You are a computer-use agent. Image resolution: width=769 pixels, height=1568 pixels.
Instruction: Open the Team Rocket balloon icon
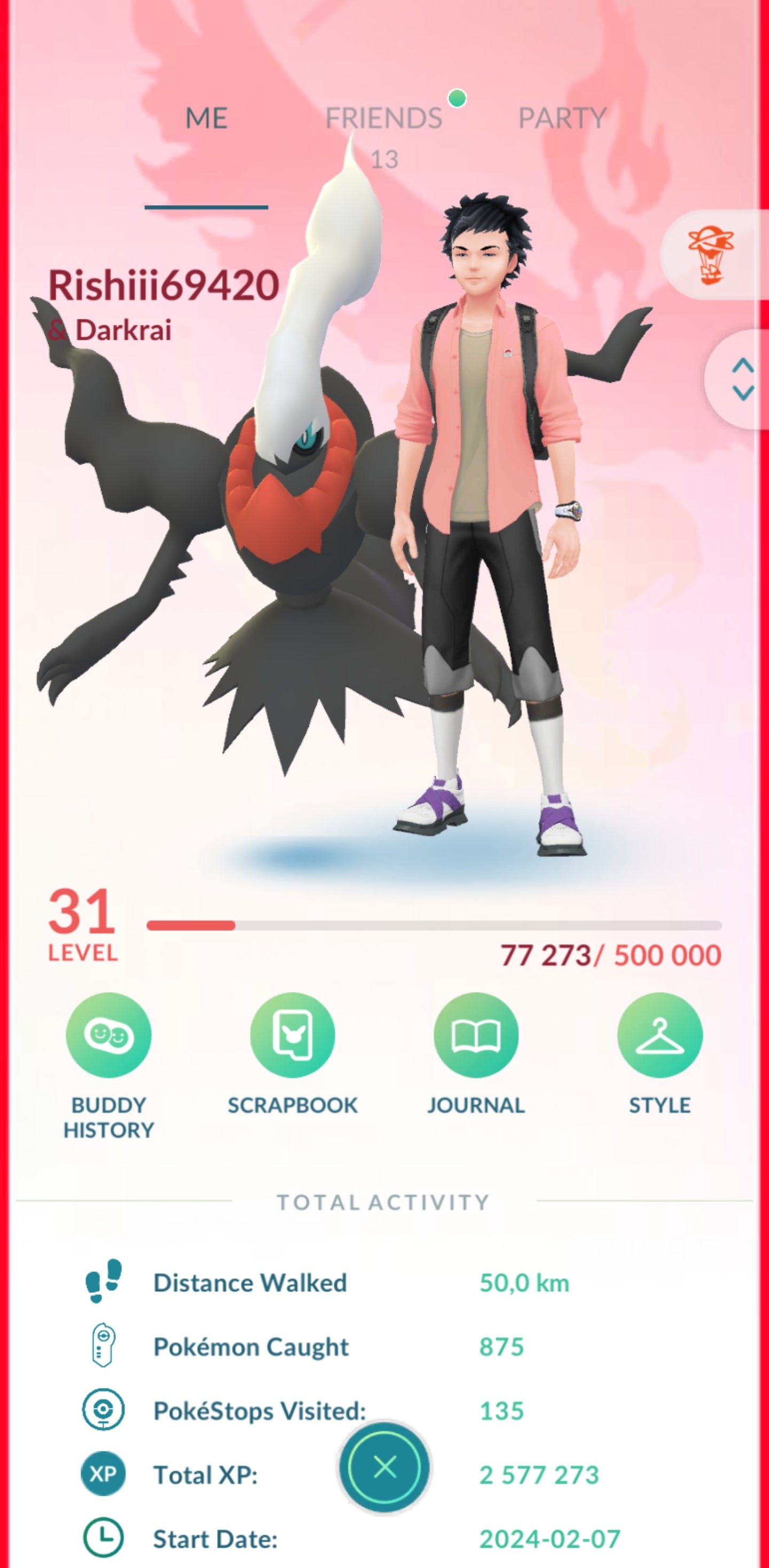711,254
